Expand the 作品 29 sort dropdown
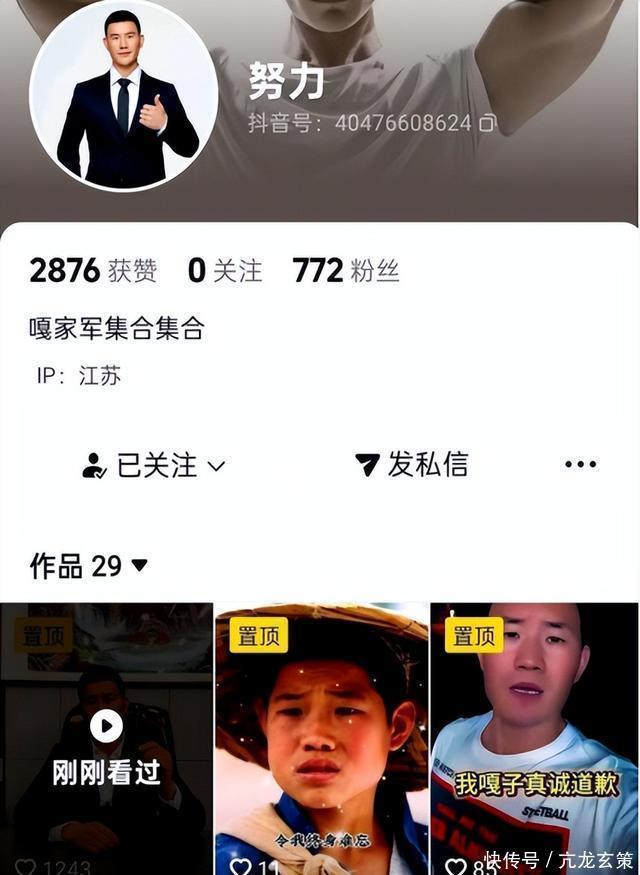This screenshot has height=875, width=640. tap(139, 566)
